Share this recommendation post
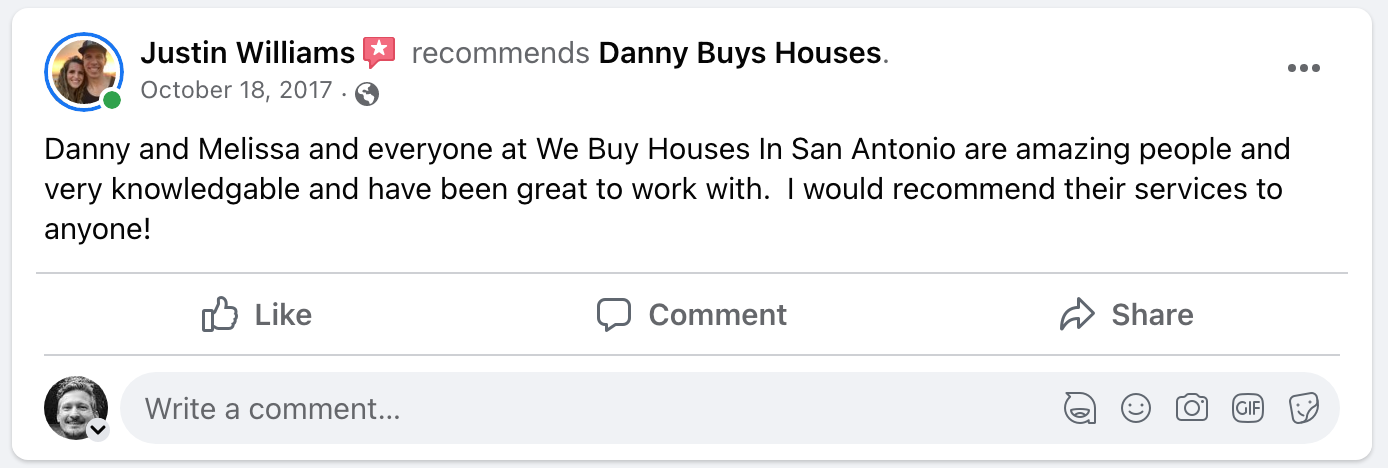 pyautogui.click(x=1126, y=315)
